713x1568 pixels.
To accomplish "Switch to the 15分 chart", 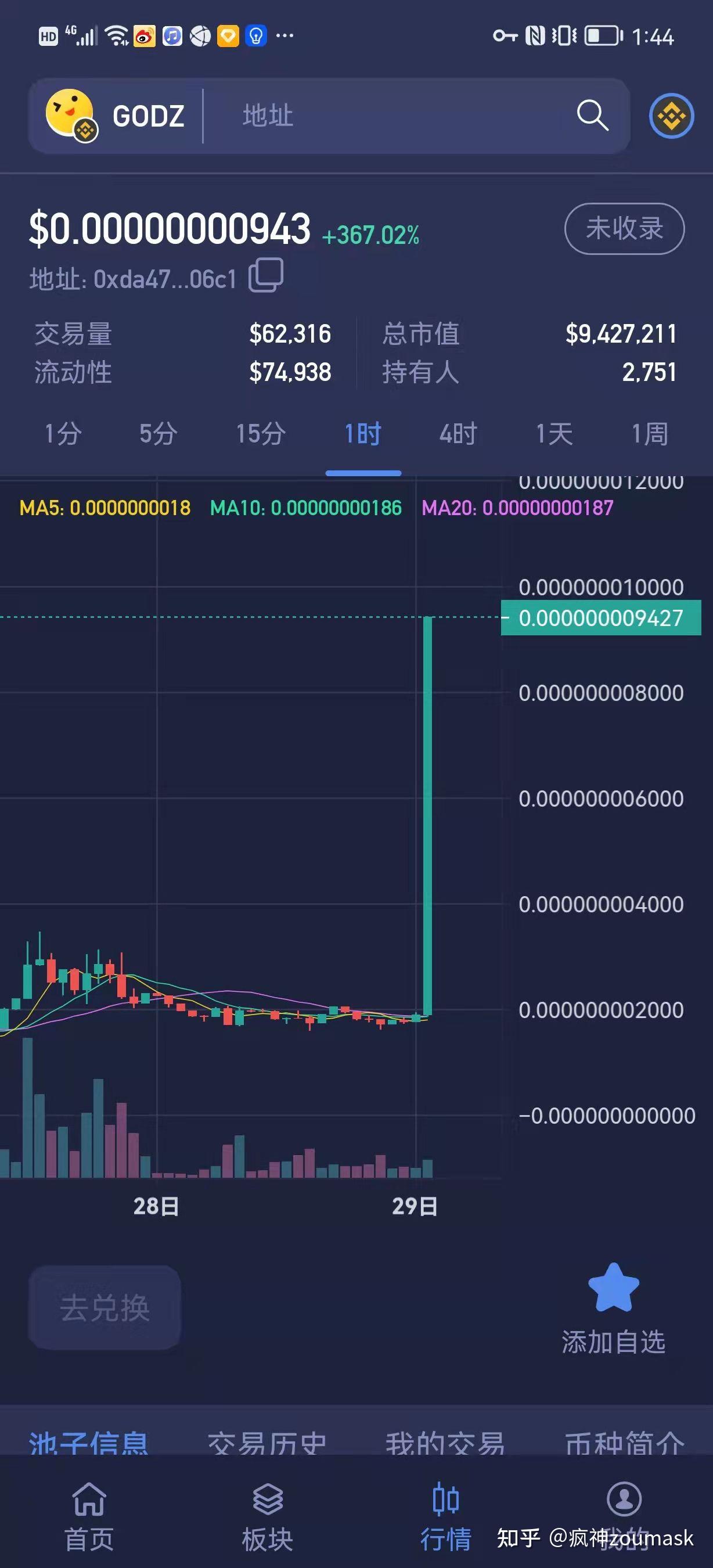I will pyautogui.click(x=260, y=434).
